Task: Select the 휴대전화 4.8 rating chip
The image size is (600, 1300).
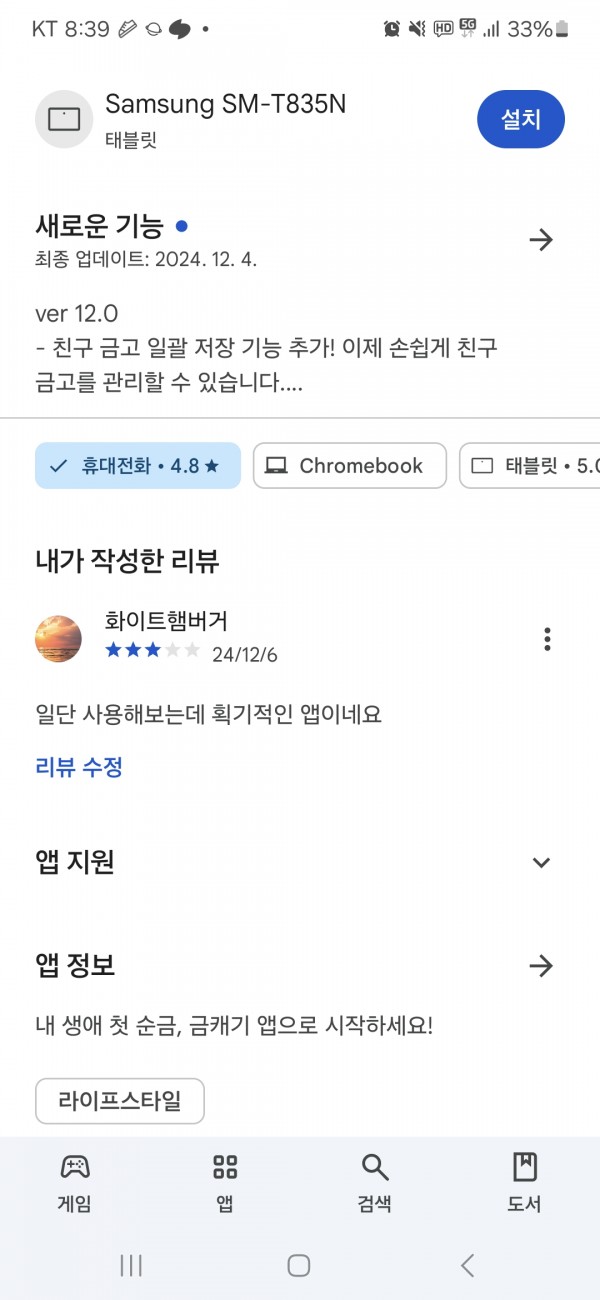Action: 138,466
